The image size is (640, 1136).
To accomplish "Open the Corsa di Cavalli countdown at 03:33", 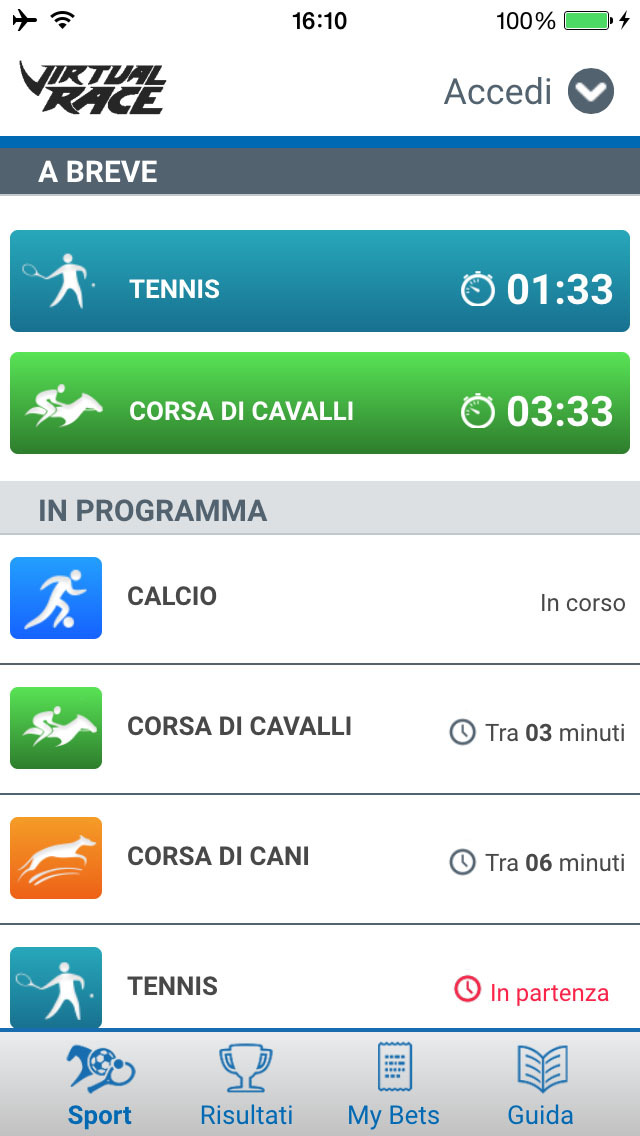I will click(x=320, y=403).
